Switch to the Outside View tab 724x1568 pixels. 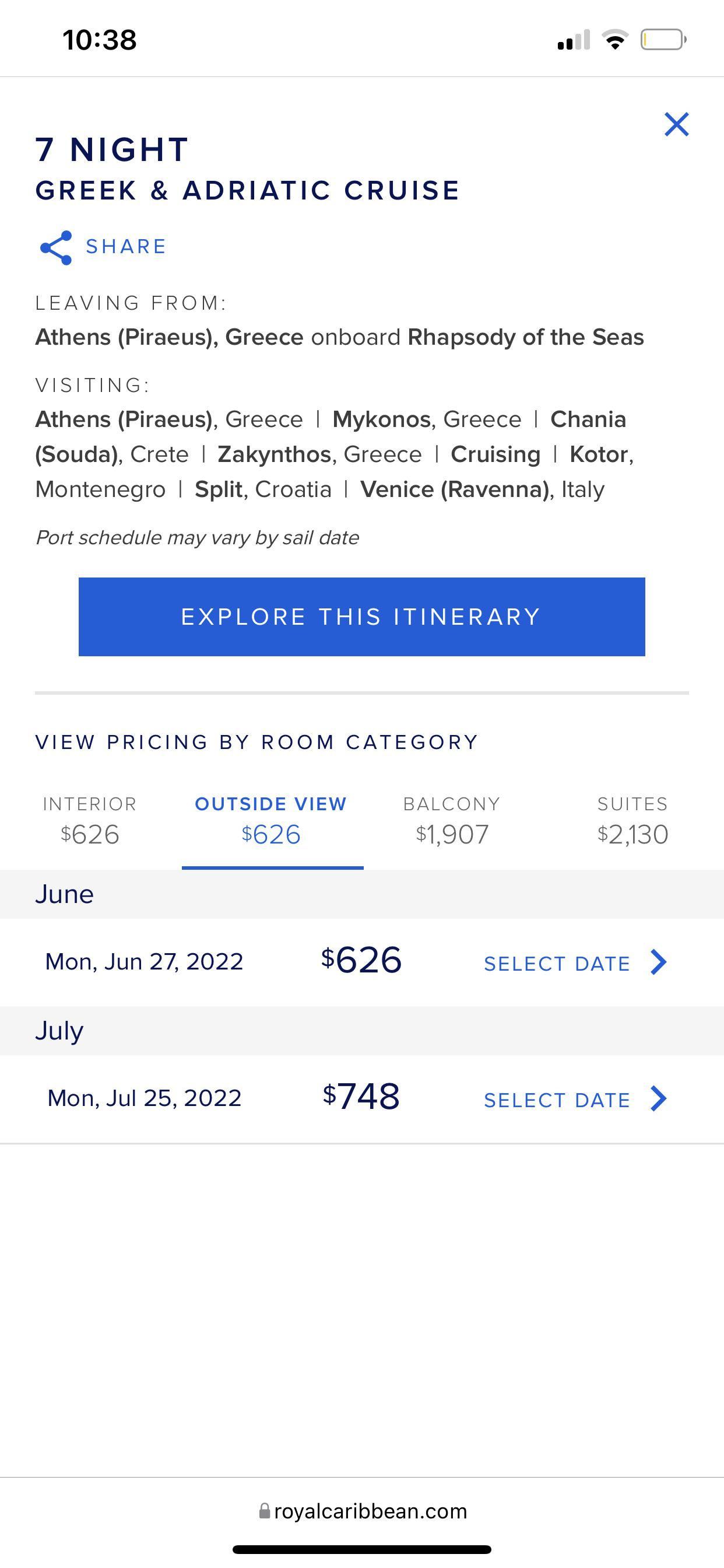271,818
